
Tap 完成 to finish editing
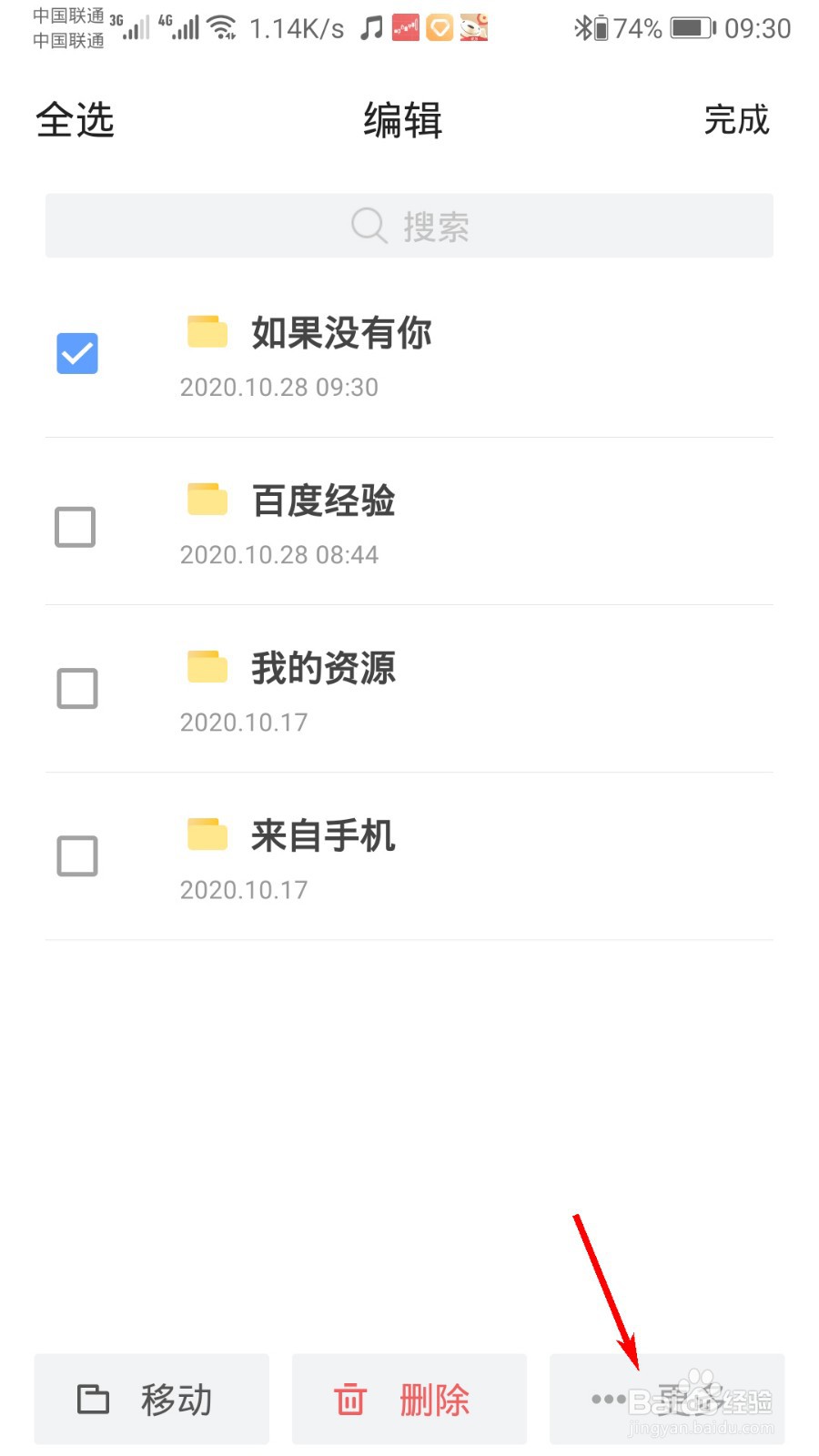coord(737,120)
